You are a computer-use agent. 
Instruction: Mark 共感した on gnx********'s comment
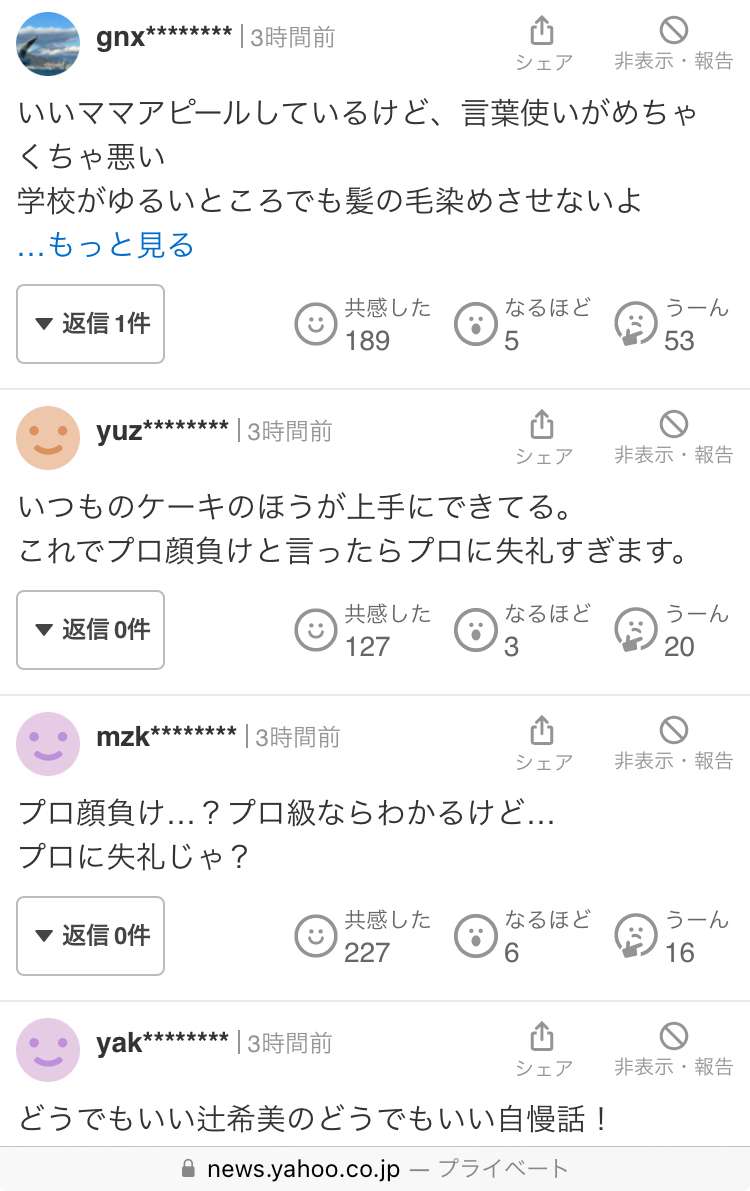(316, 324)
